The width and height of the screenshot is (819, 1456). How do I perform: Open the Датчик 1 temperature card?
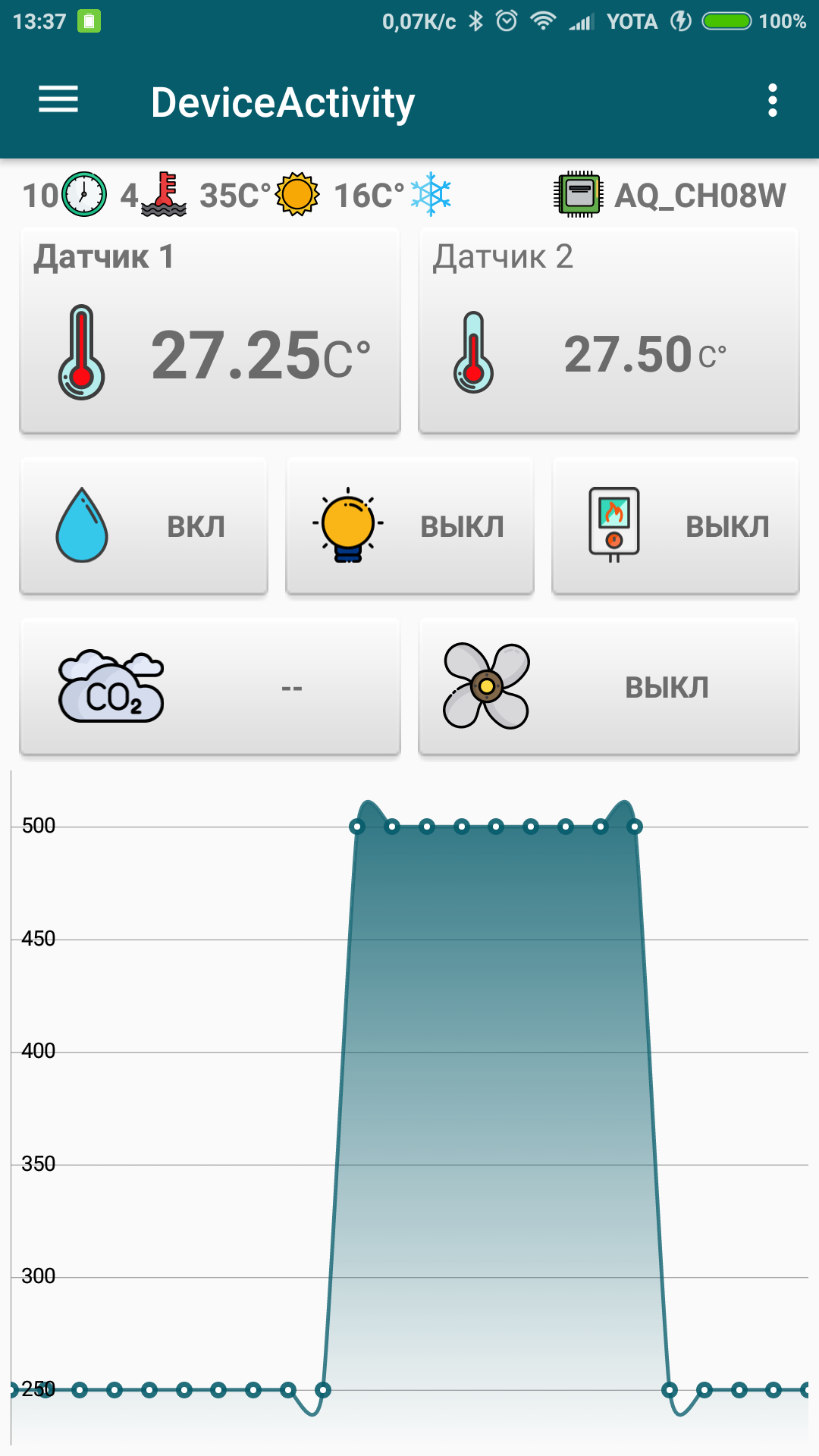click(x=210, y=331)
